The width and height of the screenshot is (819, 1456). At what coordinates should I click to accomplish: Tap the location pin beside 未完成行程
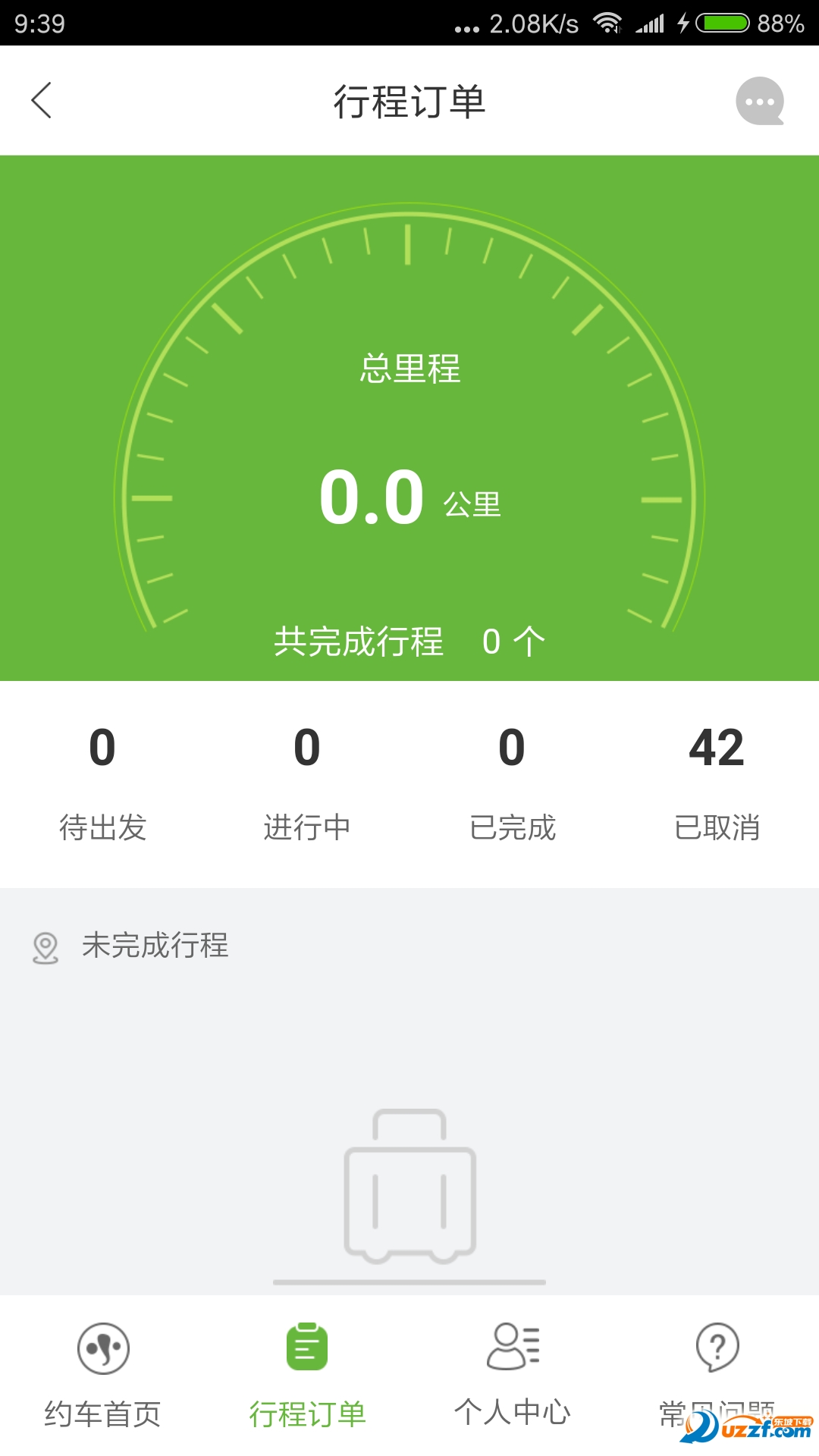(x=45, y=946)
